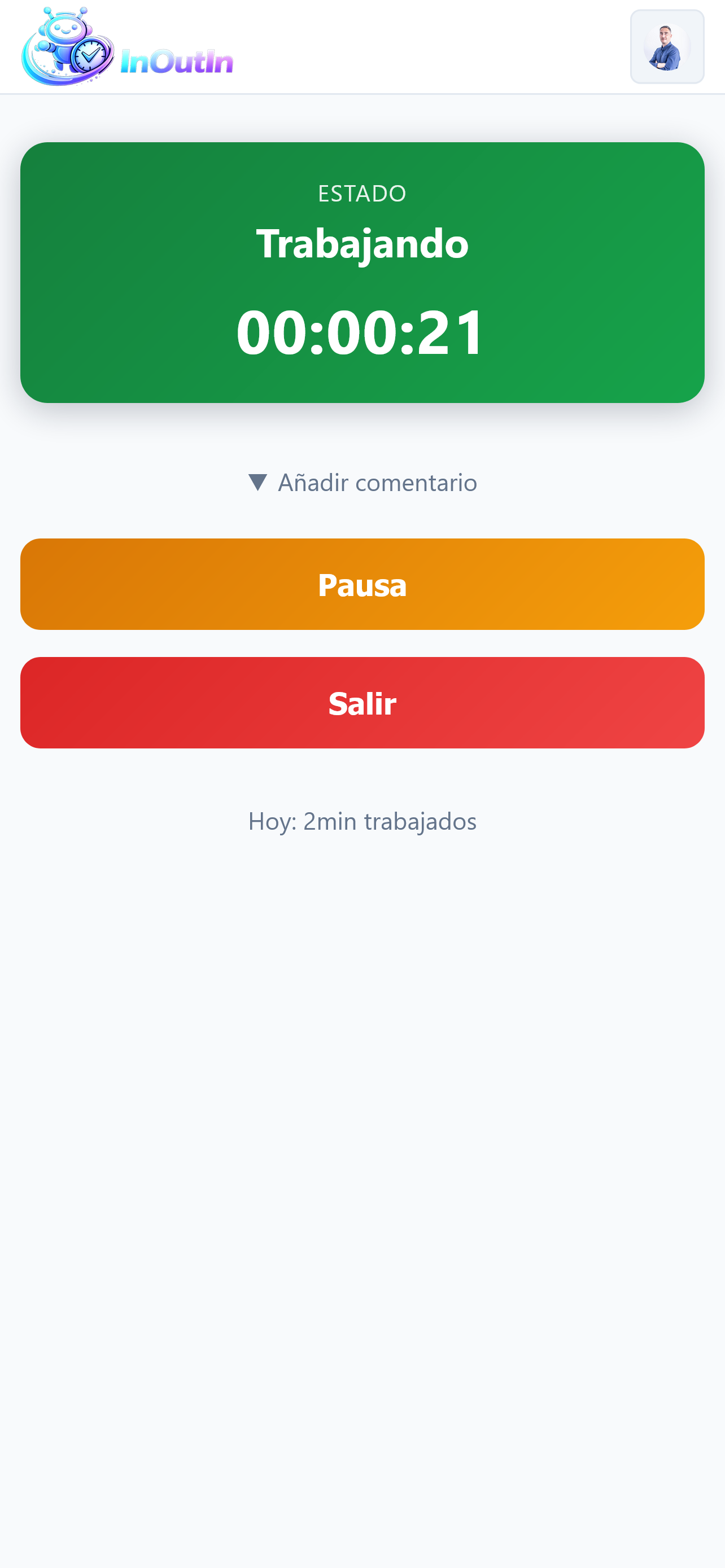Click the Pausa button label text
This screenshot has width=725, height=1568.
(362, 584)
